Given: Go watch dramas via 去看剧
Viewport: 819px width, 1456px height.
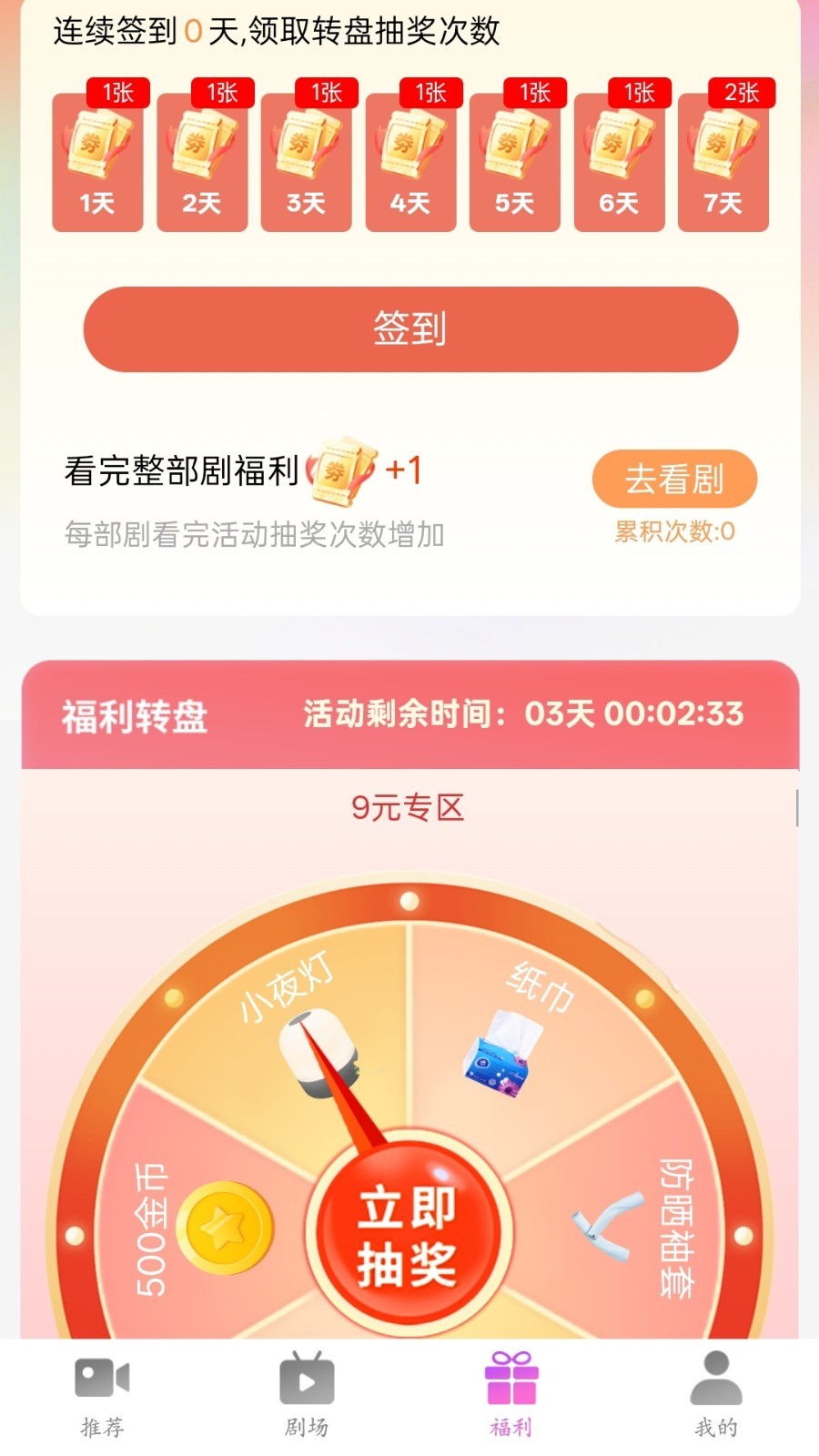Looking at the screenshot, I should [x=674, y=479].
